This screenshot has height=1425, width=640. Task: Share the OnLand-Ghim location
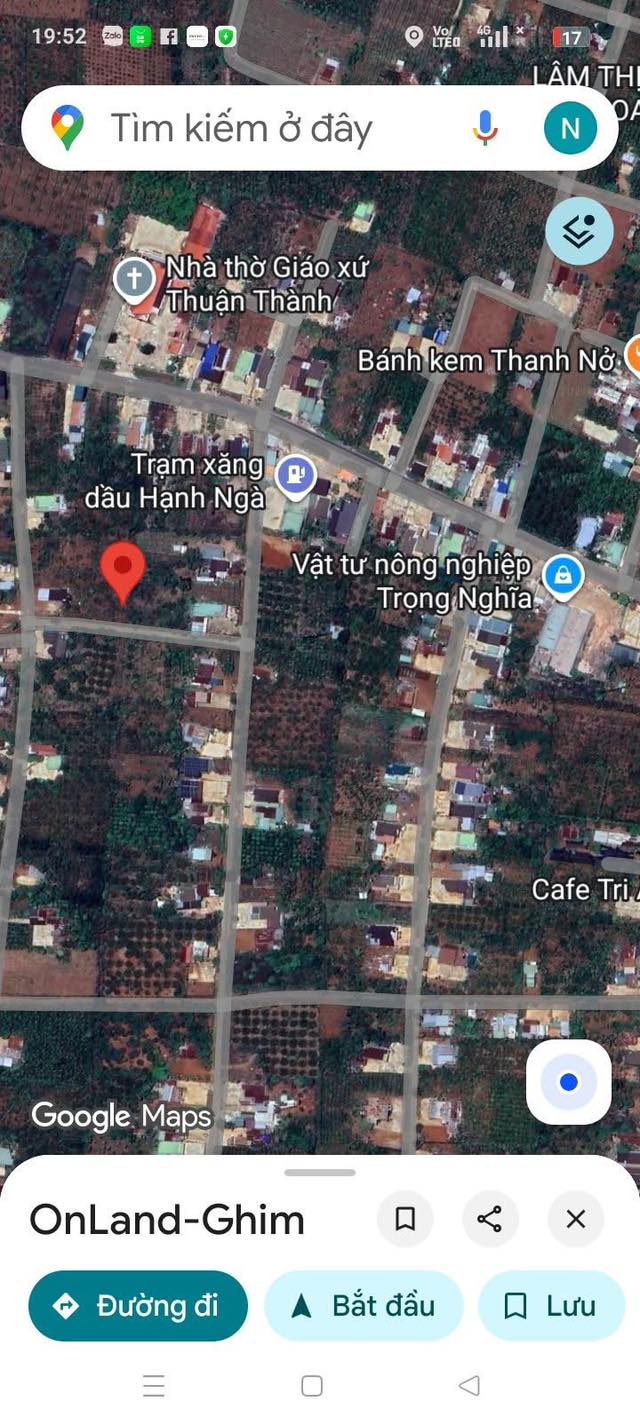[490, 1219]
